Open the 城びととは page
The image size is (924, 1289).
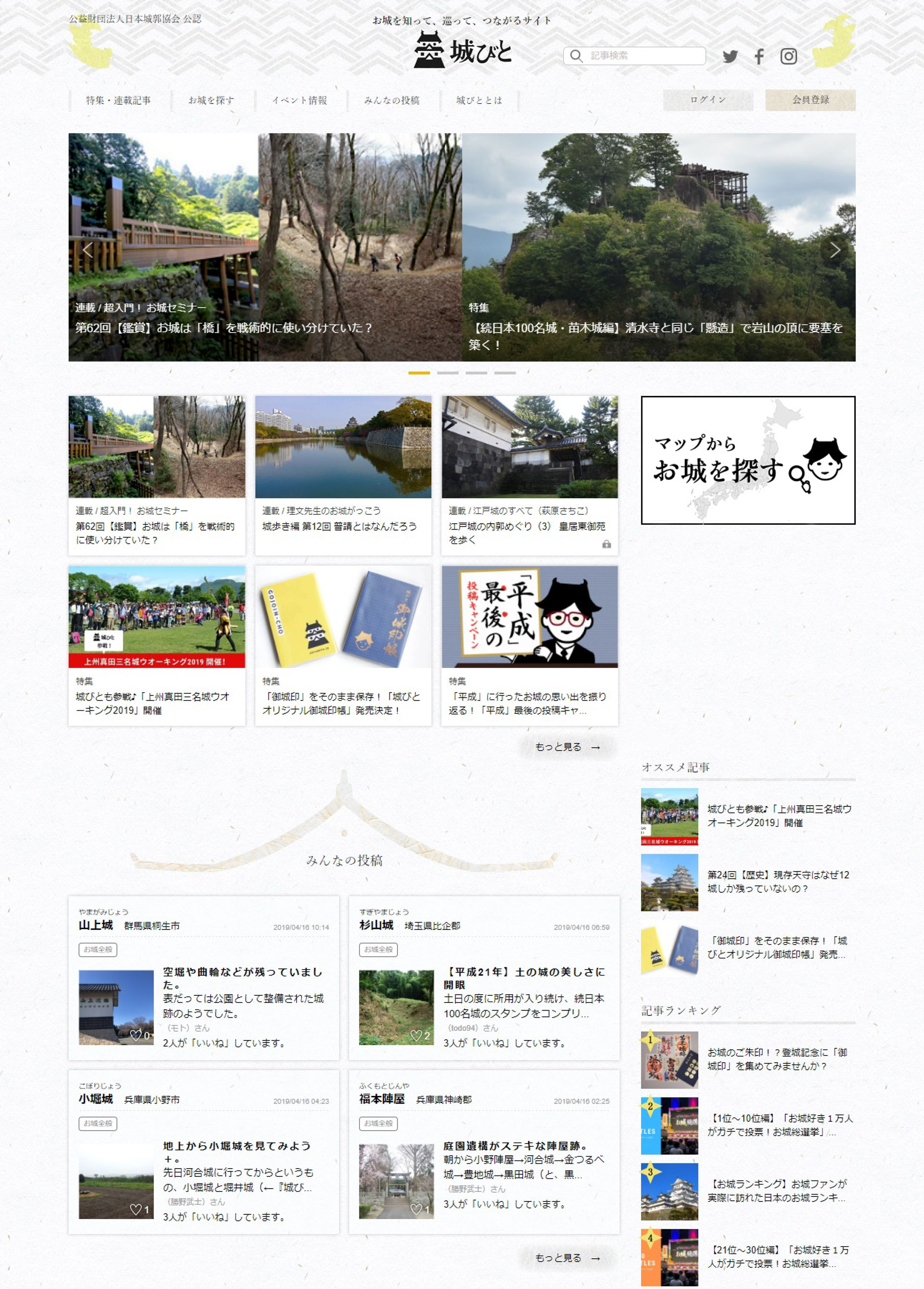click(x=479, y=101)
